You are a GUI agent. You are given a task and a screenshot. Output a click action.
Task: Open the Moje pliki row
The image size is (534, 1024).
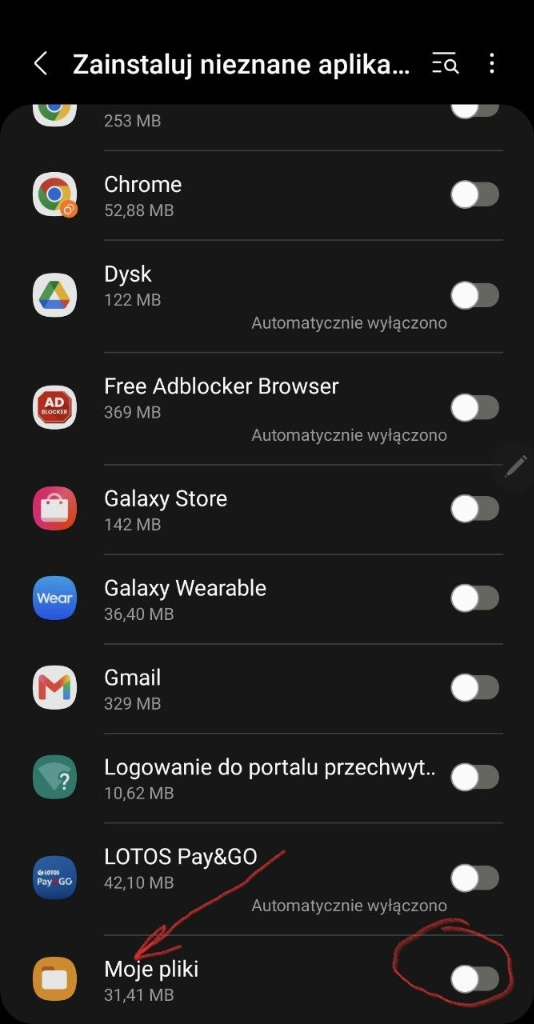click(268, 979)
